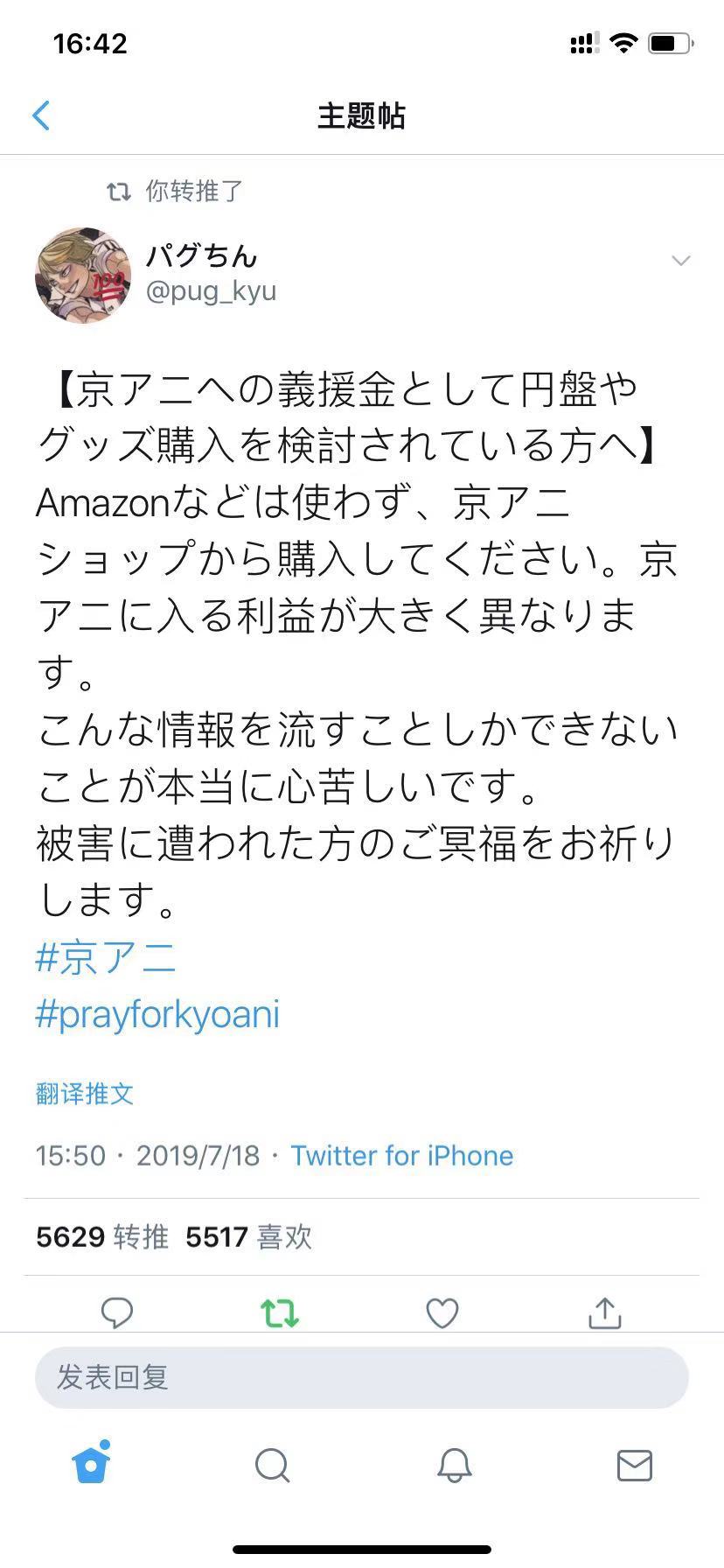The width and height of the screenshot is (724, 1568).
Task: Open the Messages envelope tab
Action: tap(634, 1465)
